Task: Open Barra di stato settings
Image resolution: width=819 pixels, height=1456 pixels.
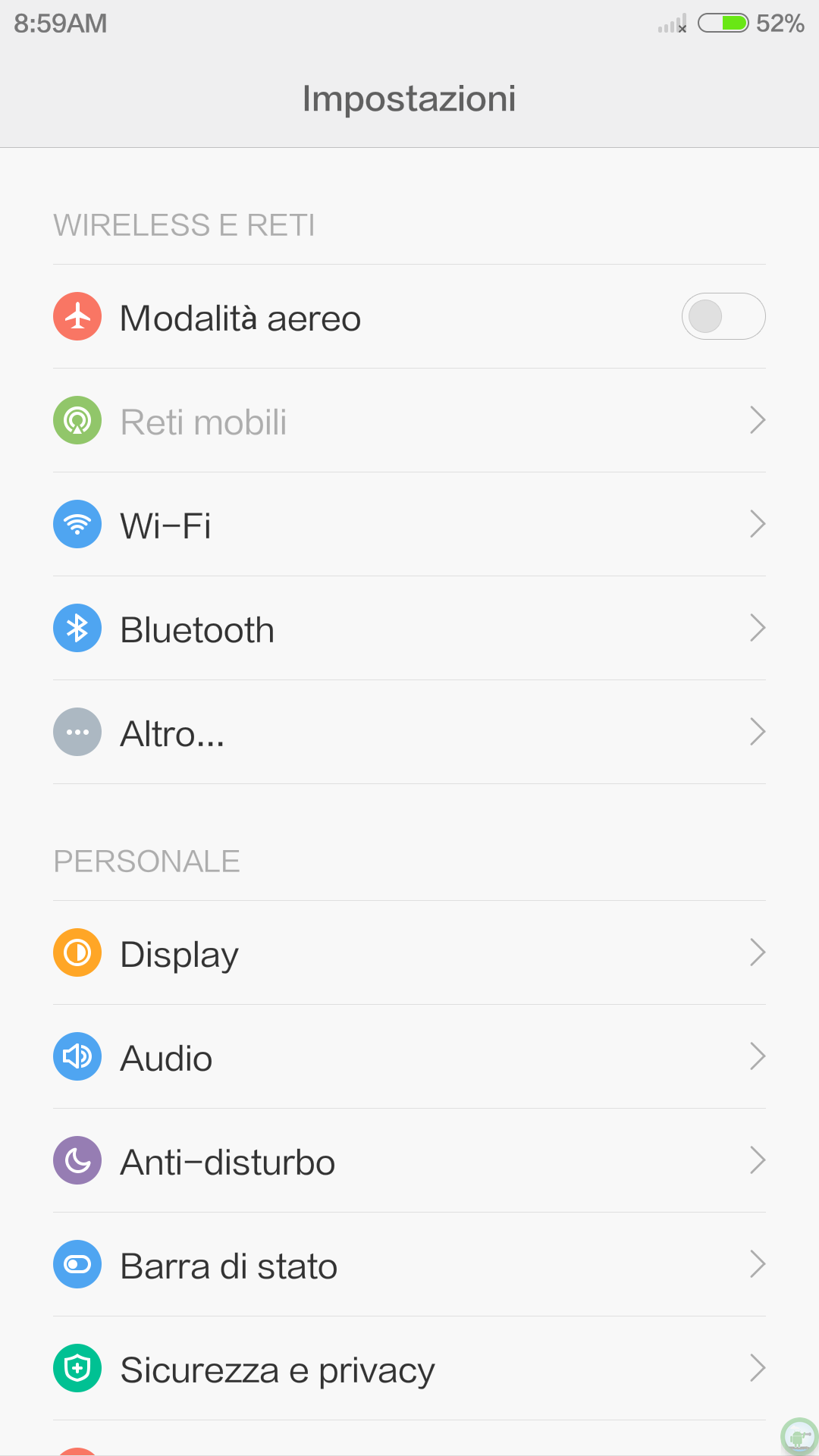Action: click(x=409, y=1264)
